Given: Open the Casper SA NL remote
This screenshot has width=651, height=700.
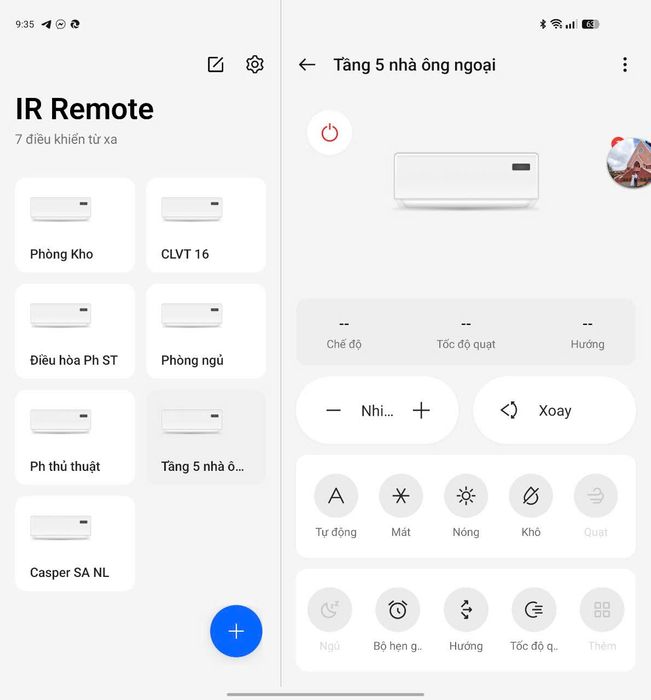Looking at the screenshot, I should [75, 544].
